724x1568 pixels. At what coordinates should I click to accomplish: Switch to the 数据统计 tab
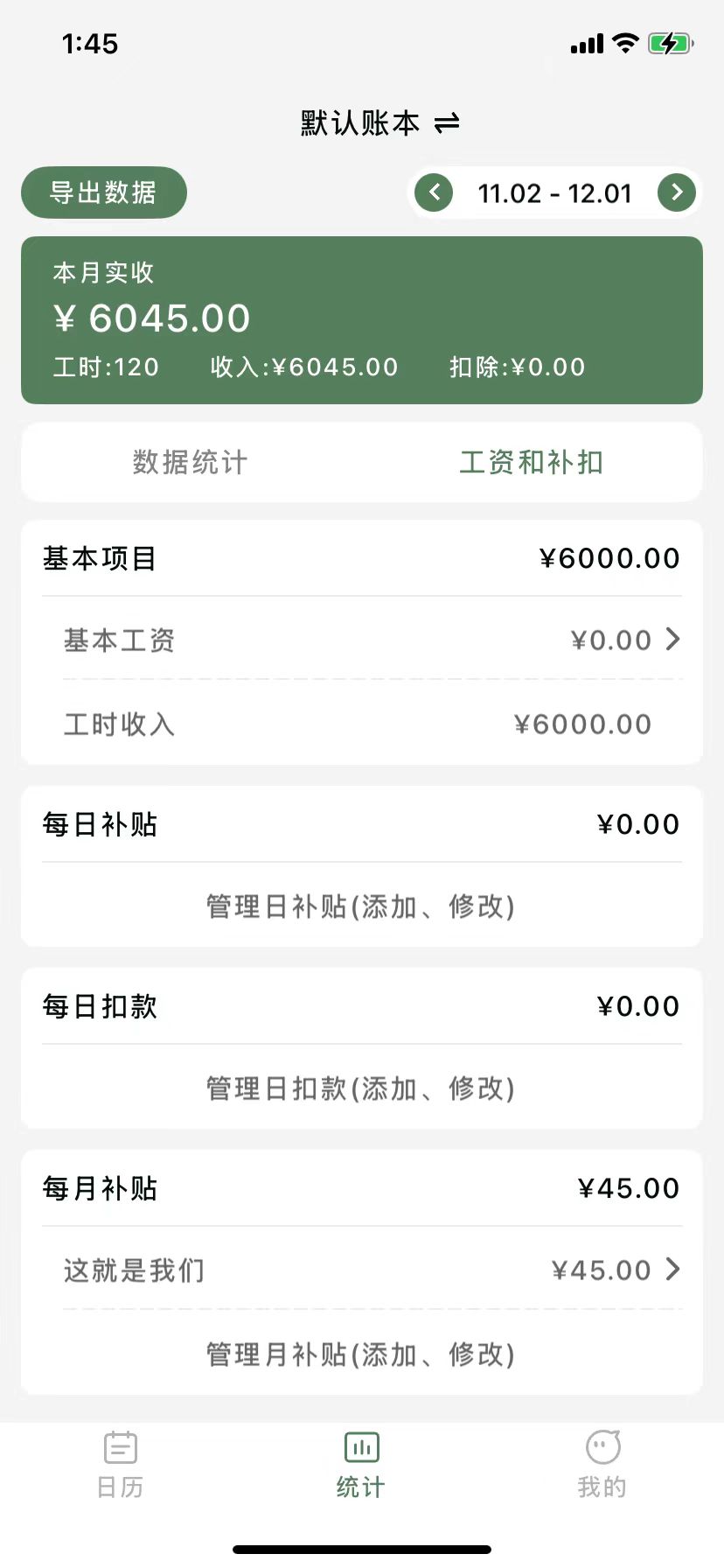[x=191, y=462]
